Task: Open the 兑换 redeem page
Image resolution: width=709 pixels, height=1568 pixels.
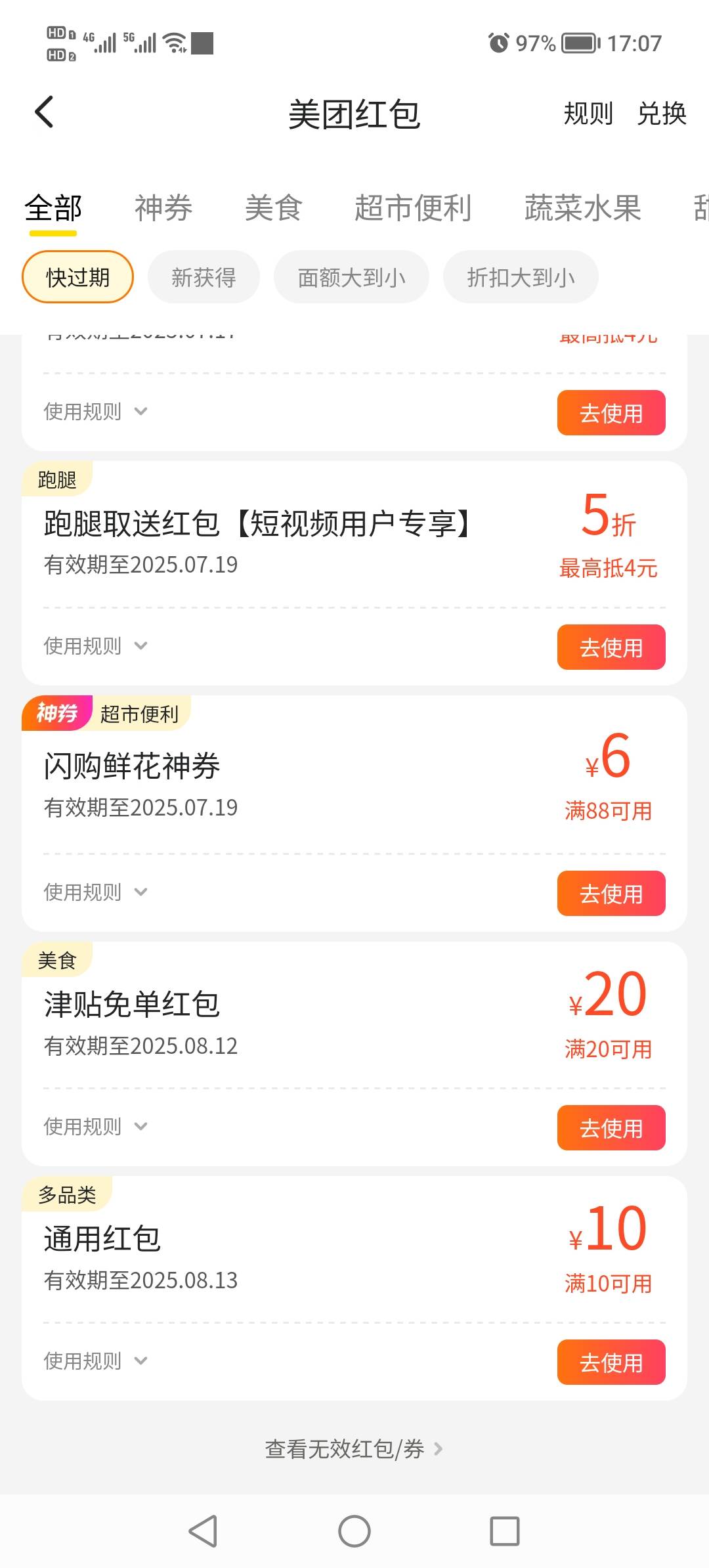Action: pos(662,114)
